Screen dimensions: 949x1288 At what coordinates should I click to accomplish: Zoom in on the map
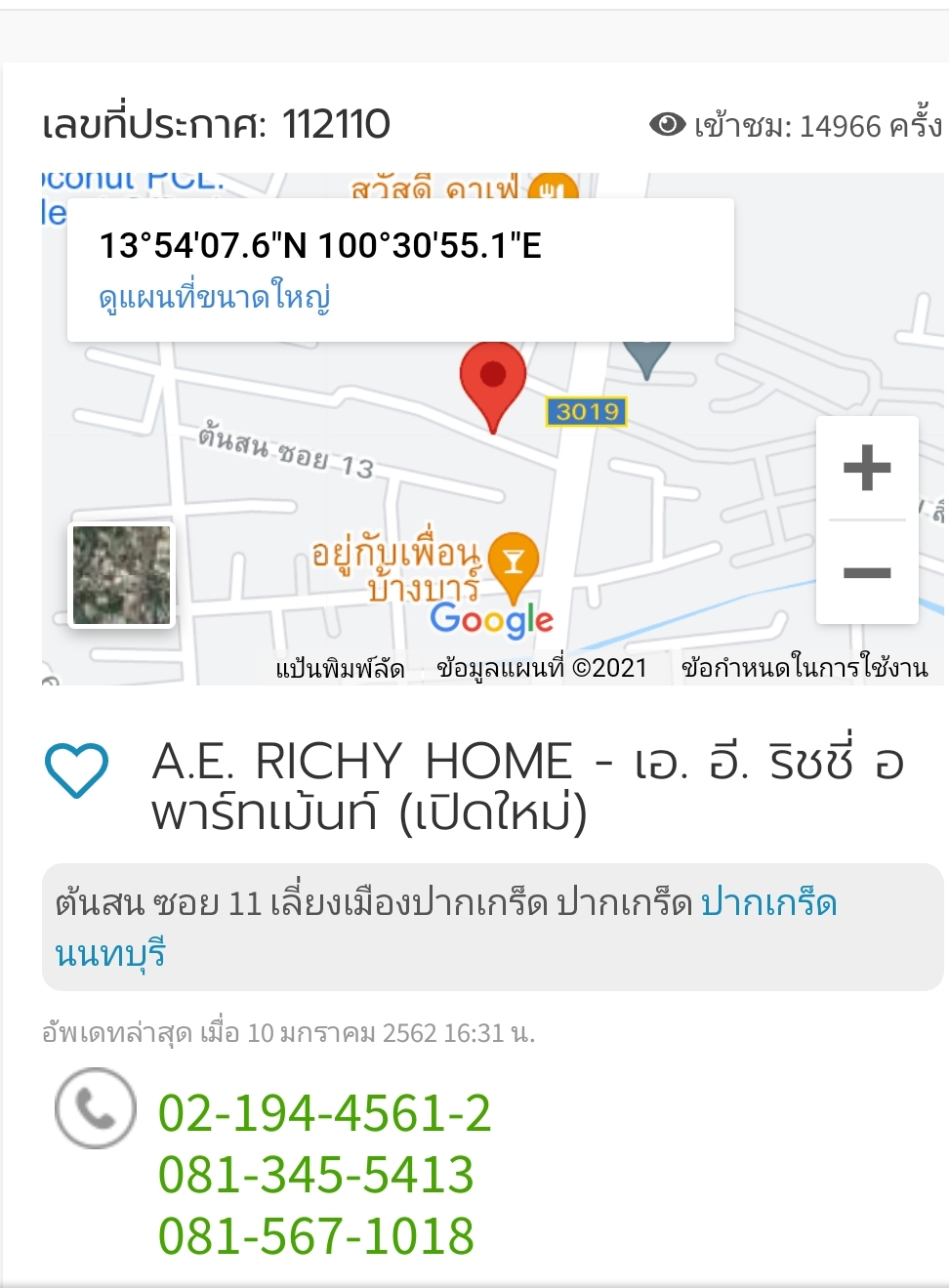tap(867, 468)
